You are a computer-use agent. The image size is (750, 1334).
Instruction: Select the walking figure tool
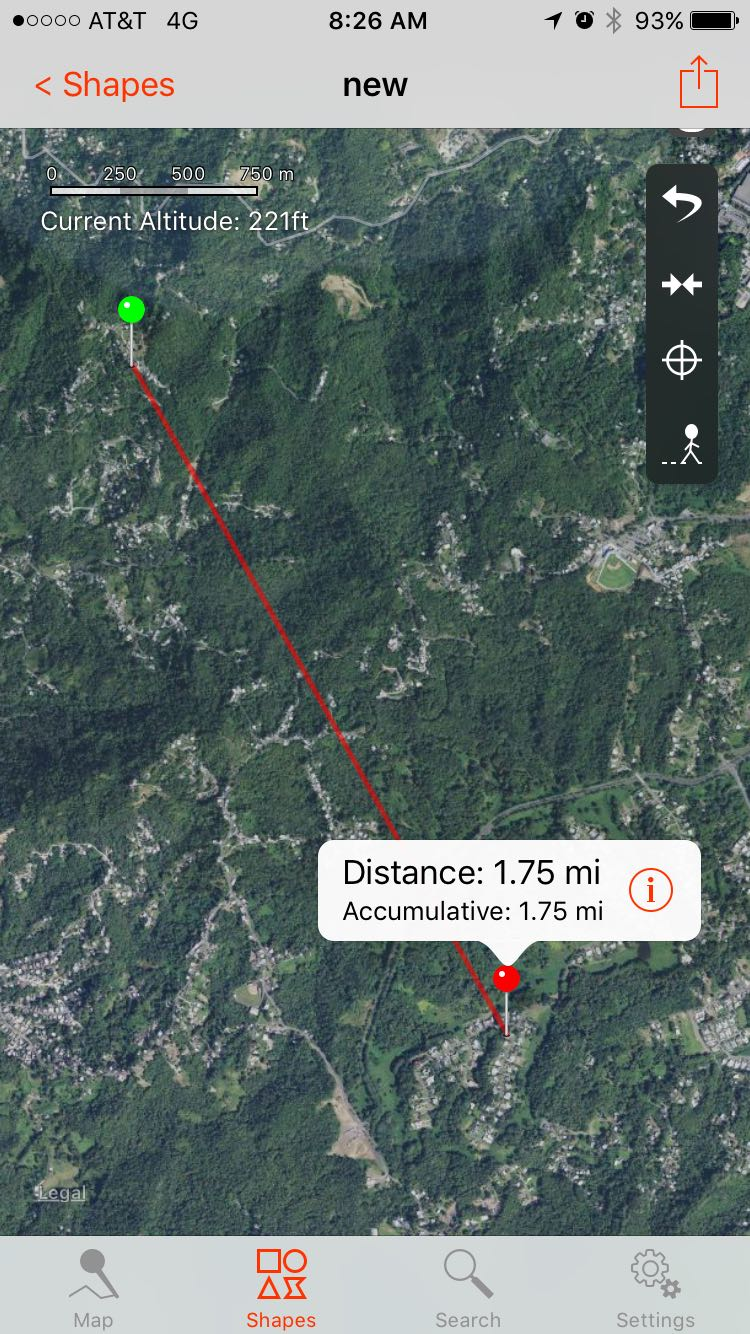(x=684, y=445)
